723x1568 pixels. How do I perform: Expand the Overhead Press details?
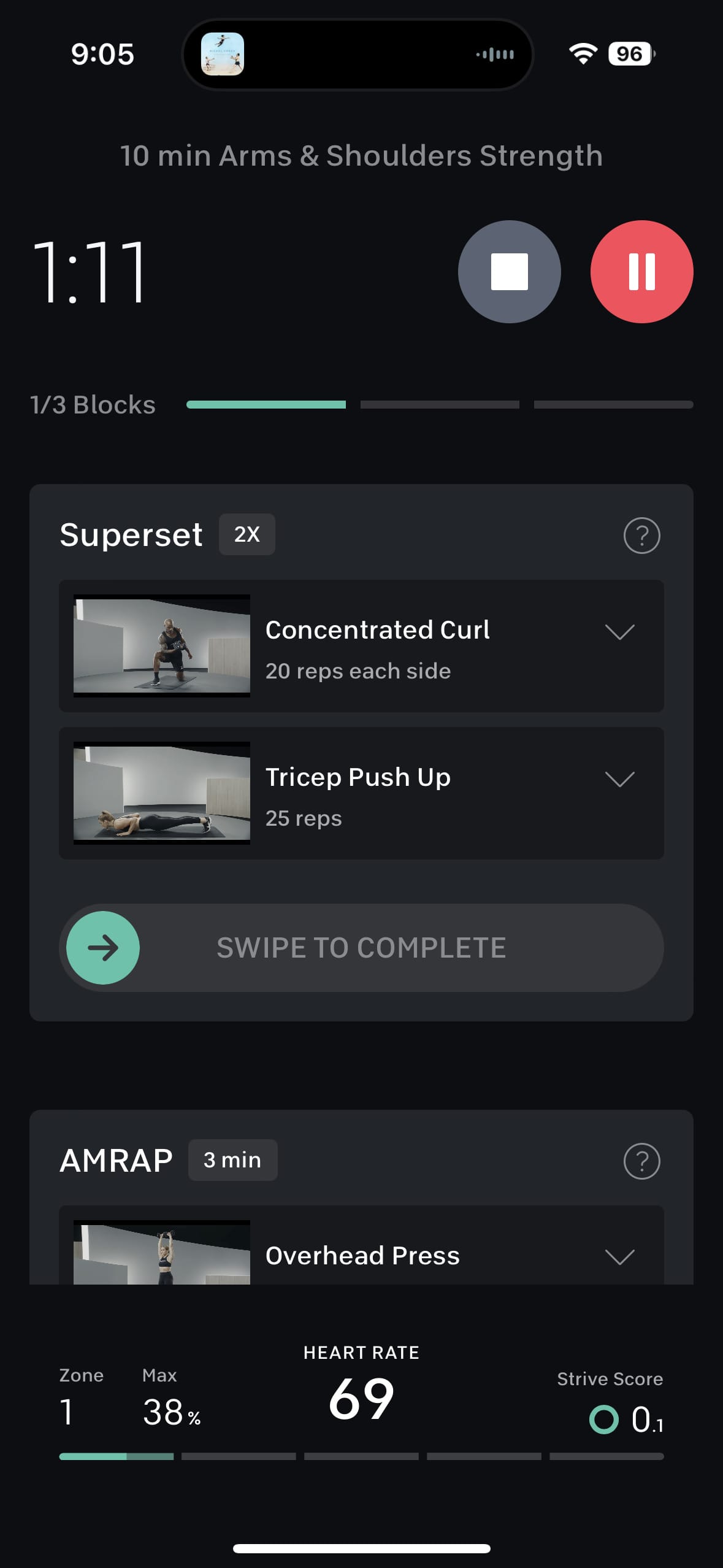(x=619, y=1256)
